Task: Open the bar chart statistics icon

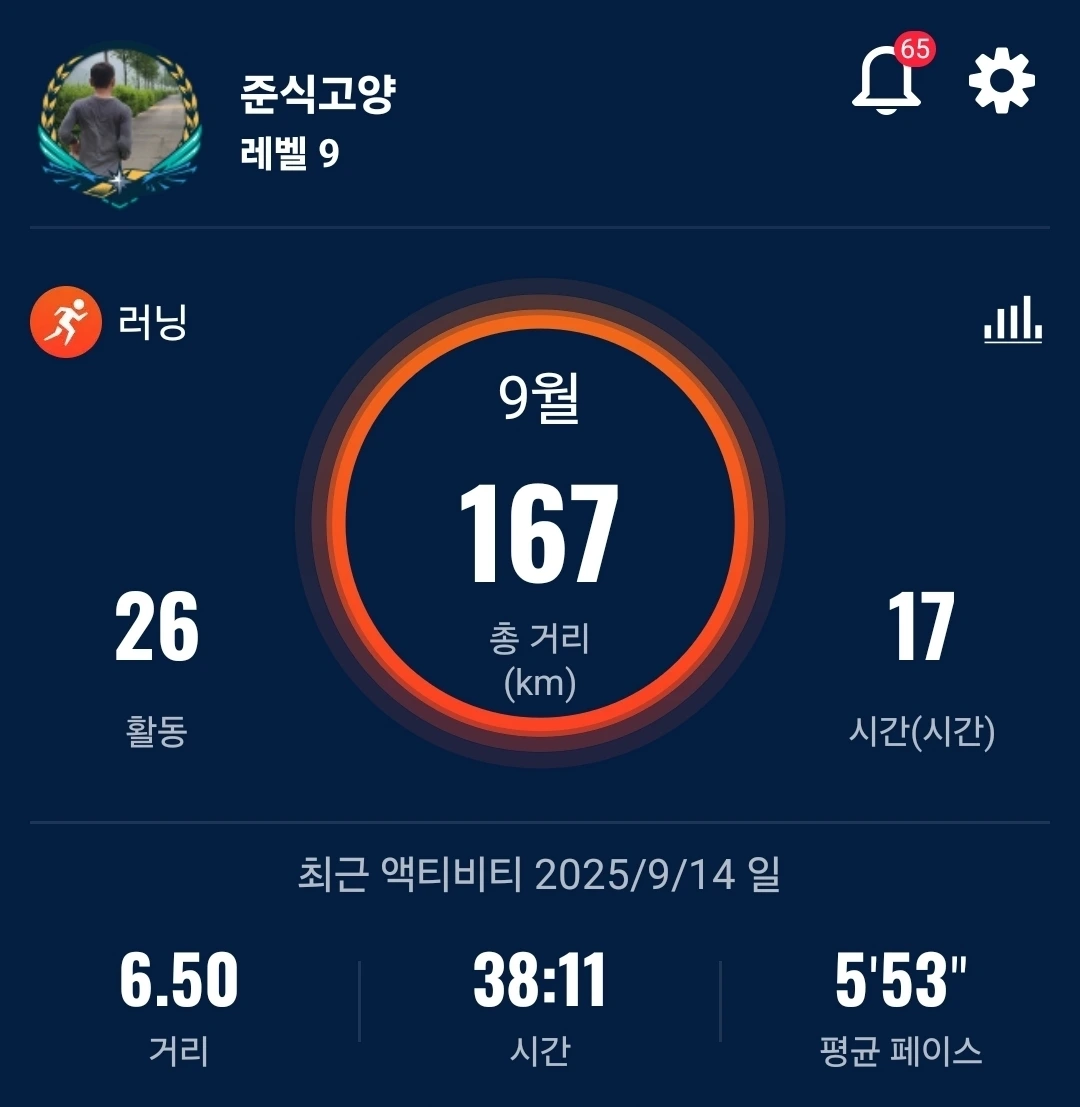Action: [1012, 322]
